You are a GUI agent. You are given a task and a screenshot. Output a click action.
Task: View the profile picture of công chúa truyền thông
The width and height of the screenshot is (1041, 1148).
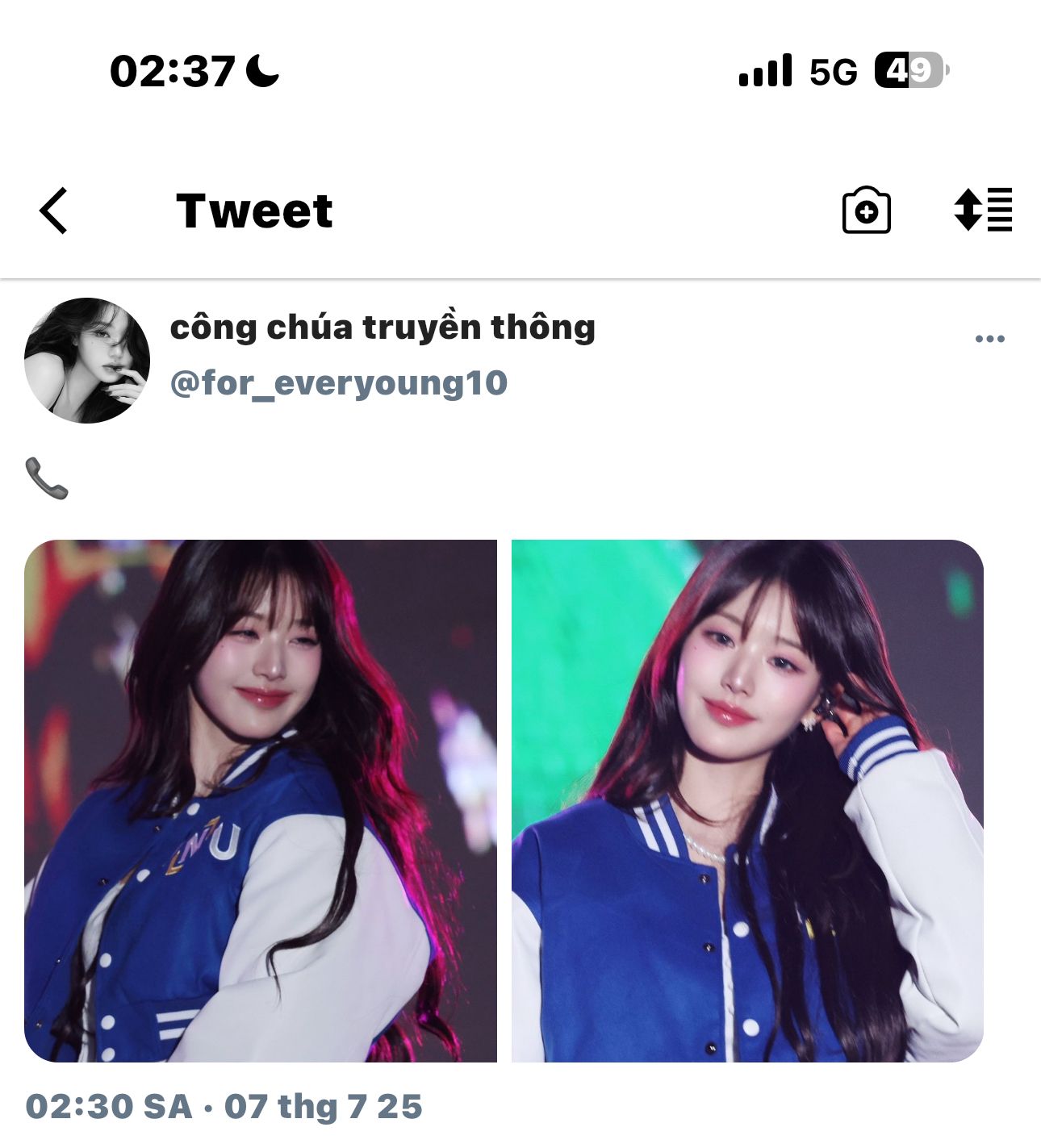click(87, 361)
